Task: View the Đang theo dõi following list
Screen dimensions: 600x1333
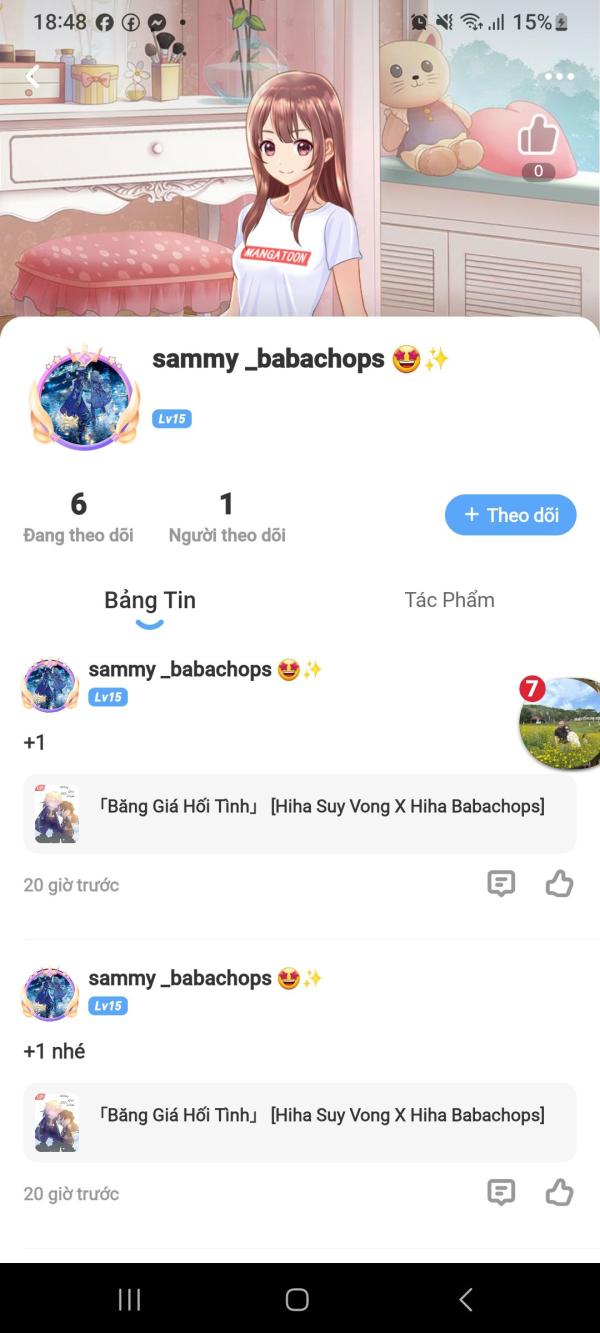Action: pos(78,517)
